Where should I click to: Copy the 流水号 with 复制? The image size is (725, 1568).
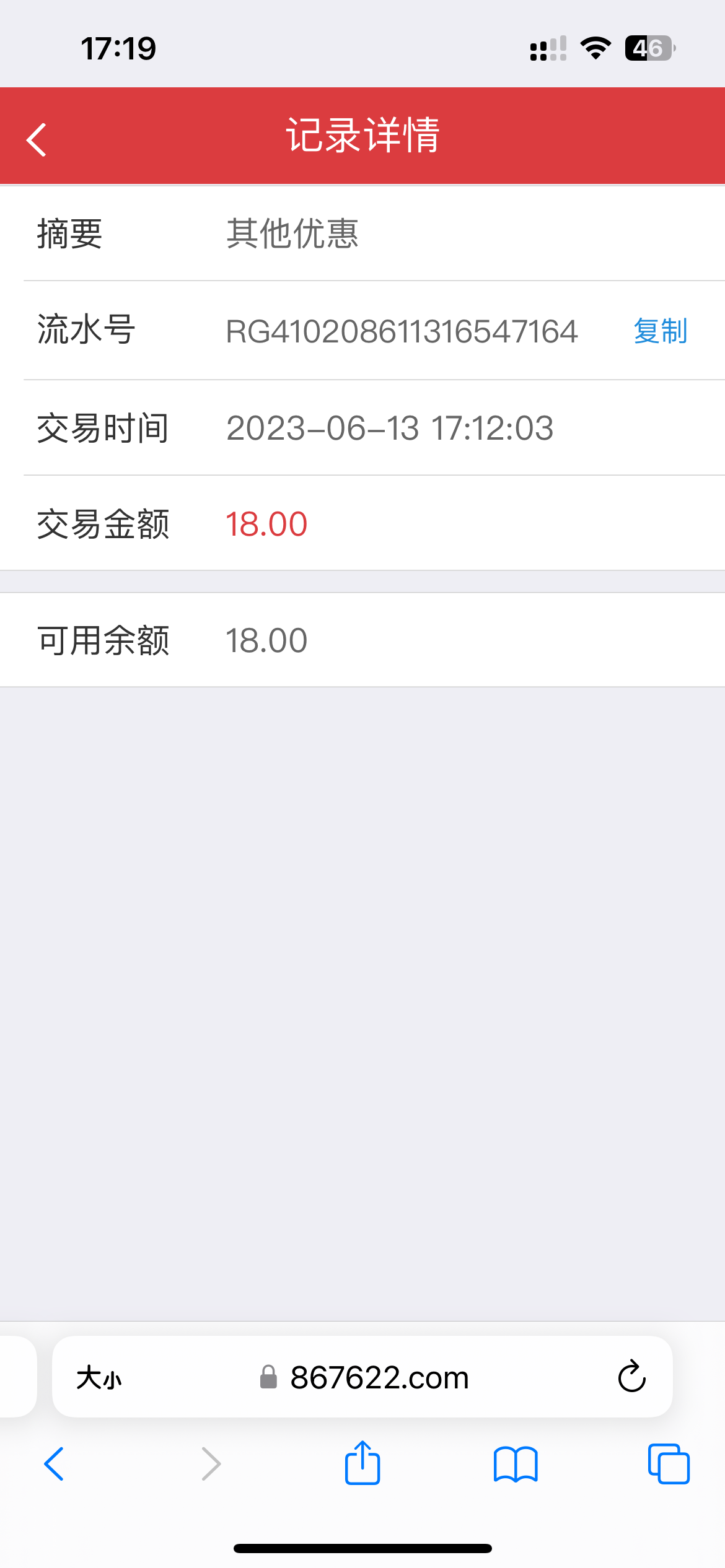(x=660, y=331)
